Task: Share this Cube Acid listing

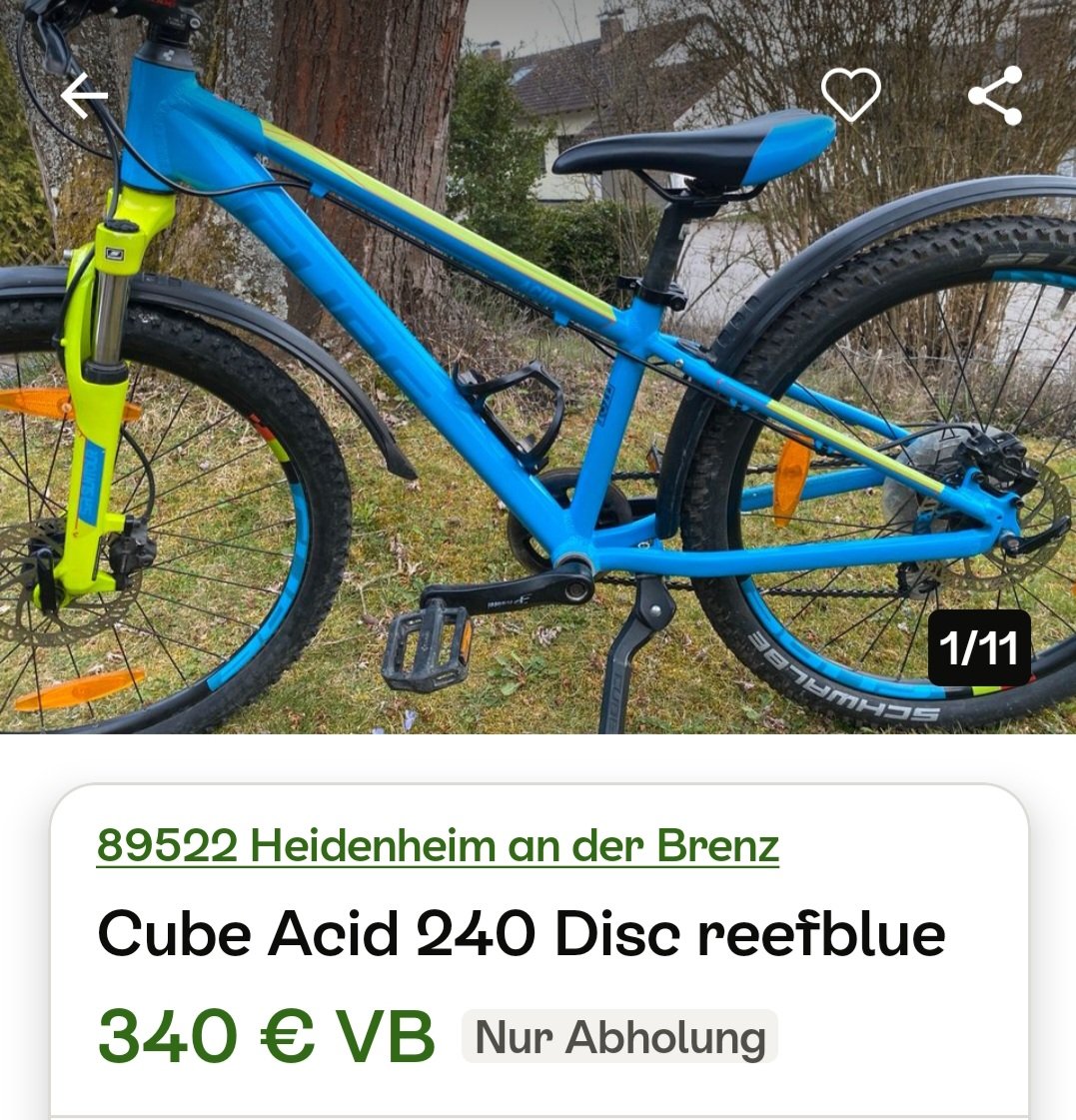Action: [x=995, y=96]
